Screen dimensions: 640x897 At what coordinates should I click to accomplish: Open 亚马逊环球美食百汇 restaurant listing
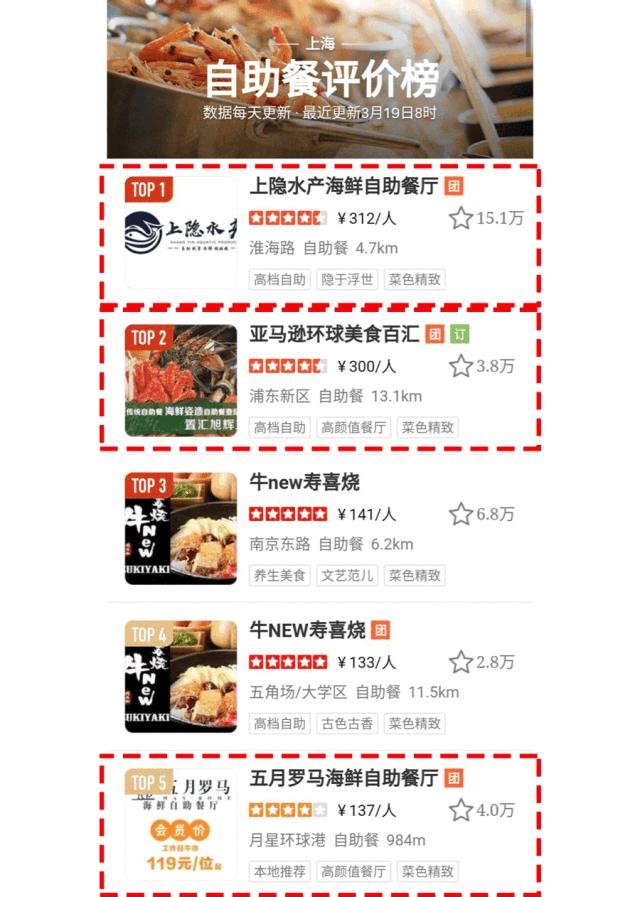pyautogui.click(x=336, y=334)
